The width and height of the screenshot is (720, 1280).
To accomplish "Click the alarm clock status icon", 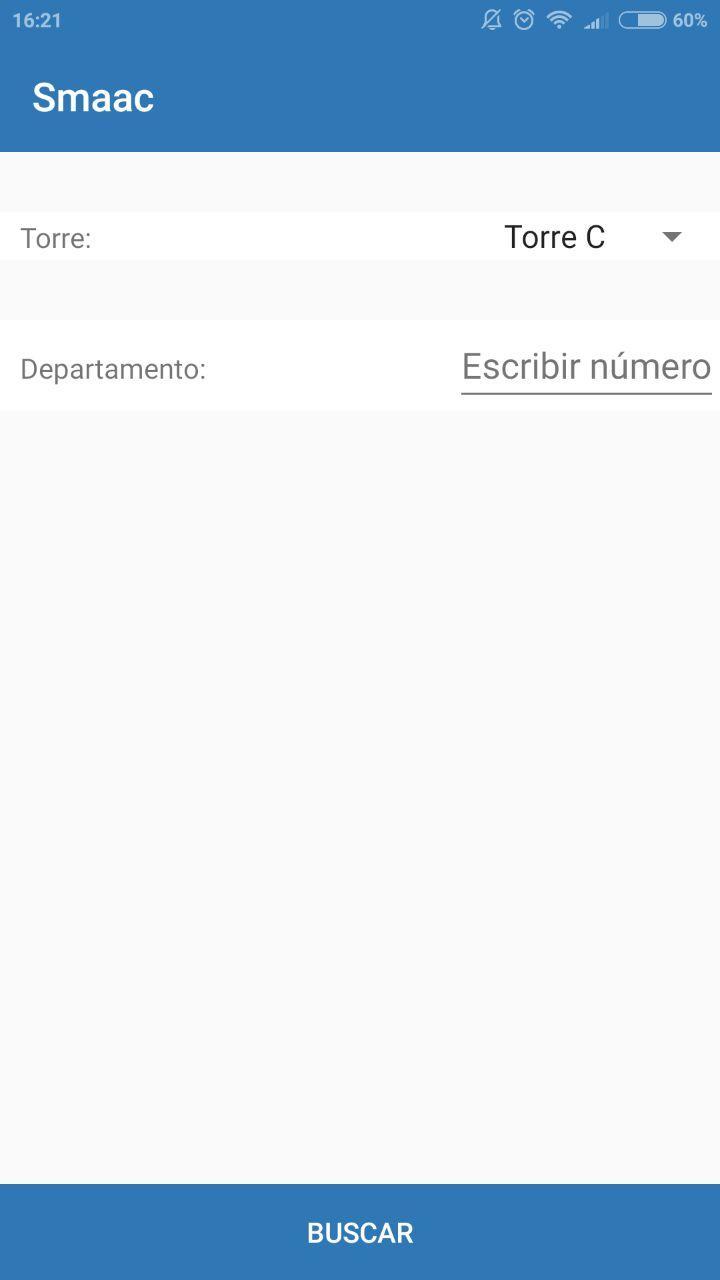I will pyautogui.click(x=523, y=20).
